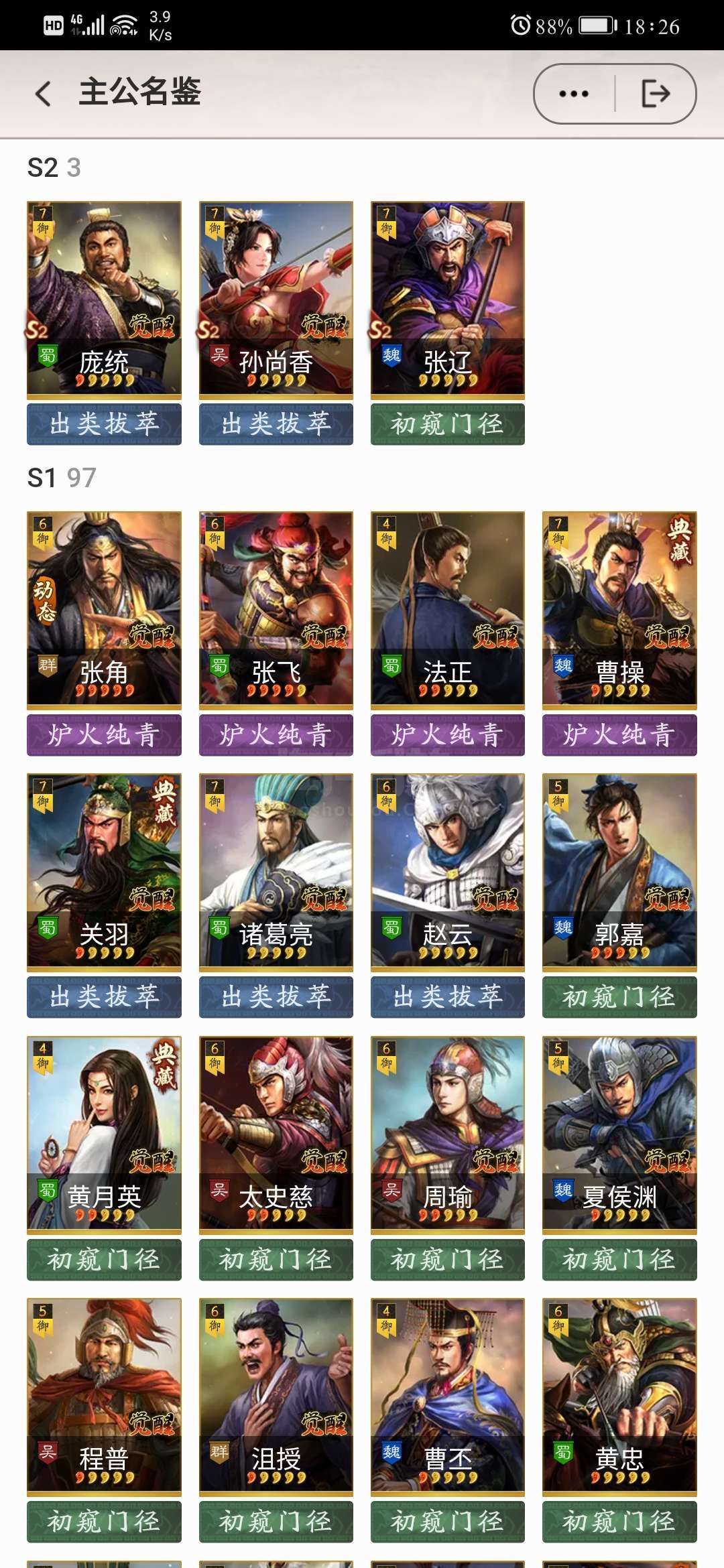View the 夏侯渊 hero card

(x=619, y=1135)
